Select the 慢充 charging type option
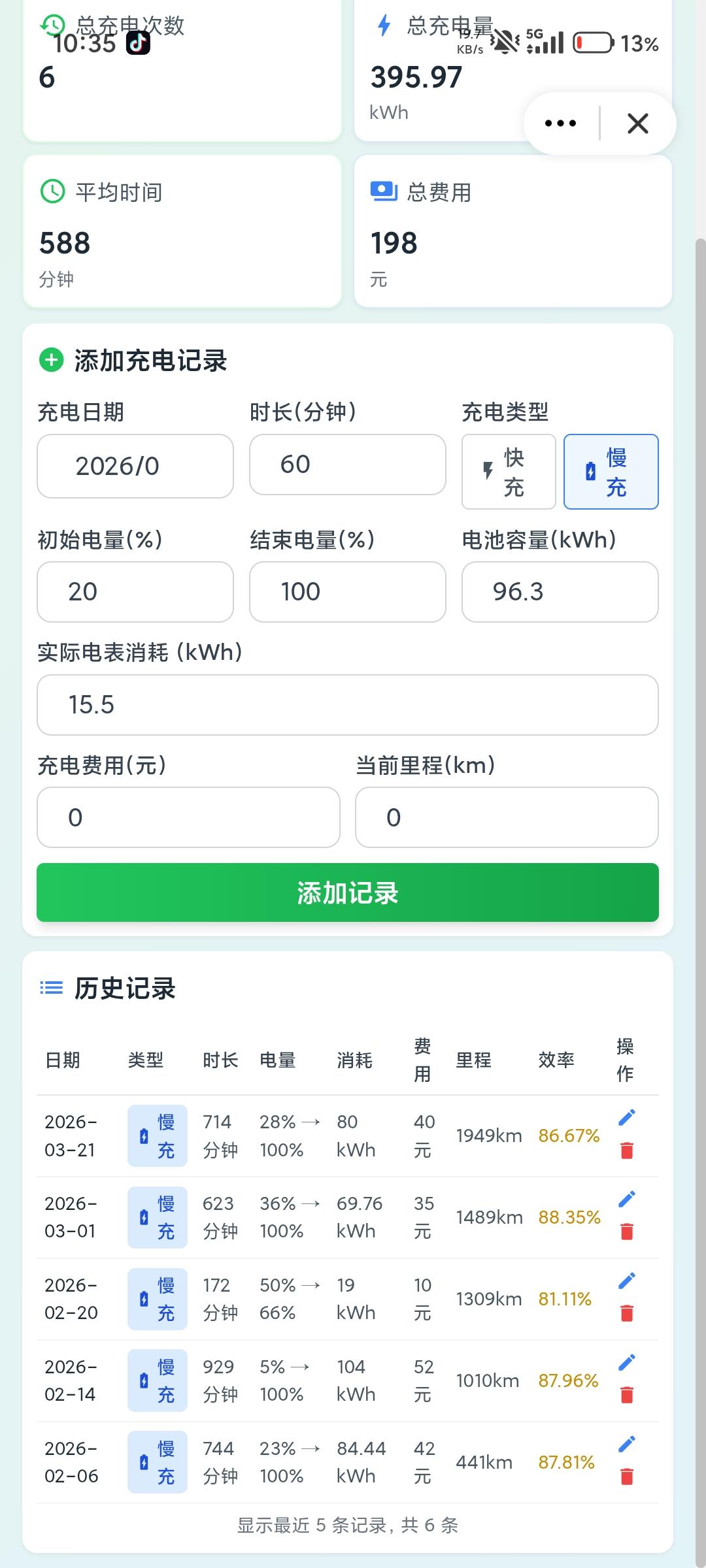 tap(611, 472)
